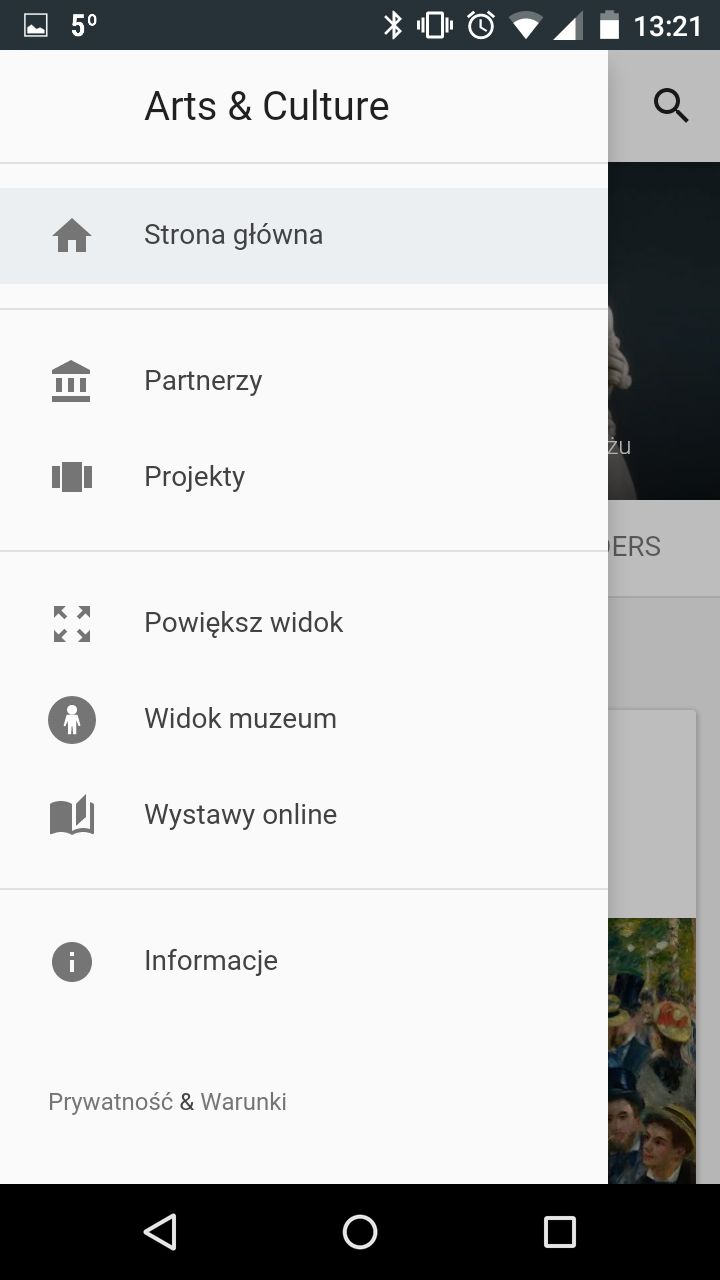Select Powiększ widok
The image size is (720, 1280).
(304, 623)
